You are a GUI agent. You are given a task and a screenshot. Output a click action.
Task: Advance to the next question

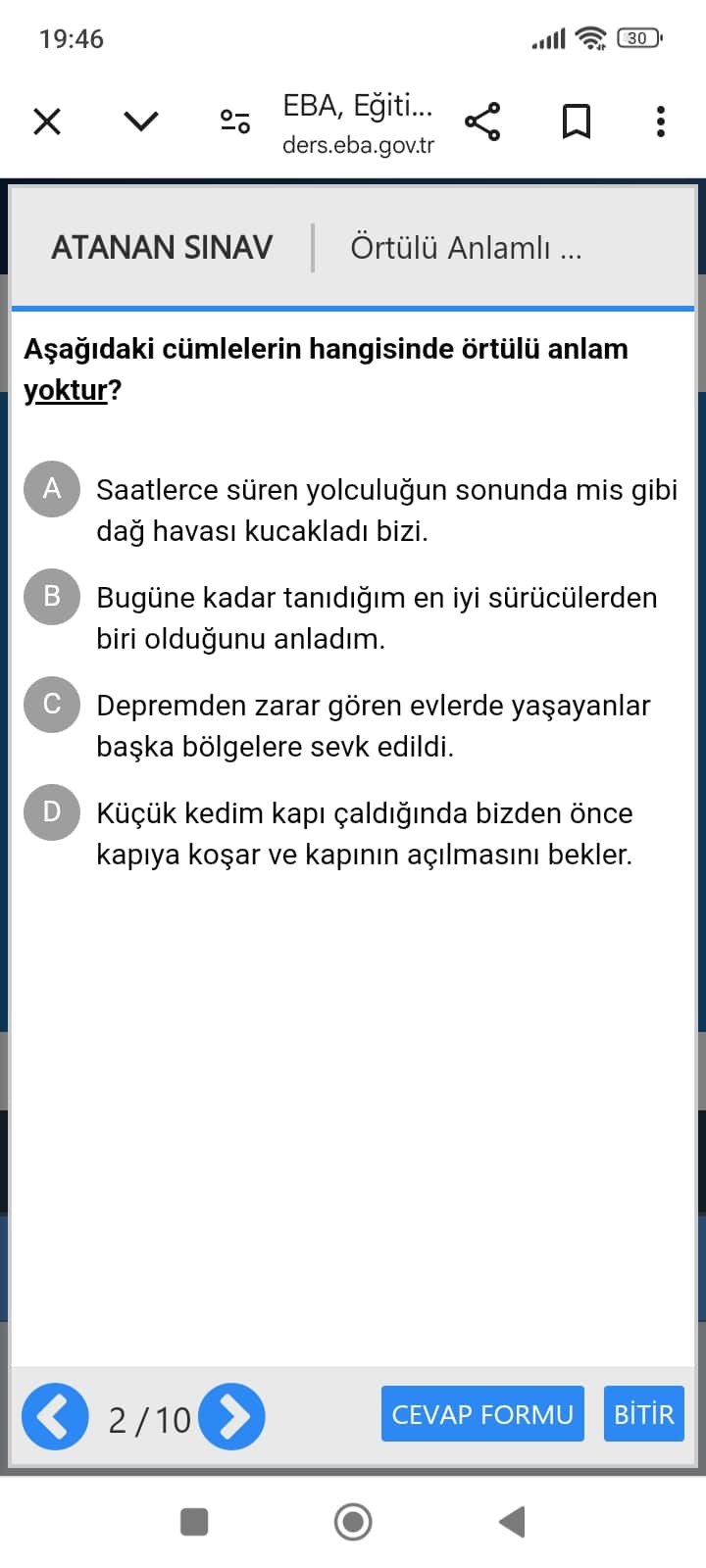click(x=231, y=1416)
